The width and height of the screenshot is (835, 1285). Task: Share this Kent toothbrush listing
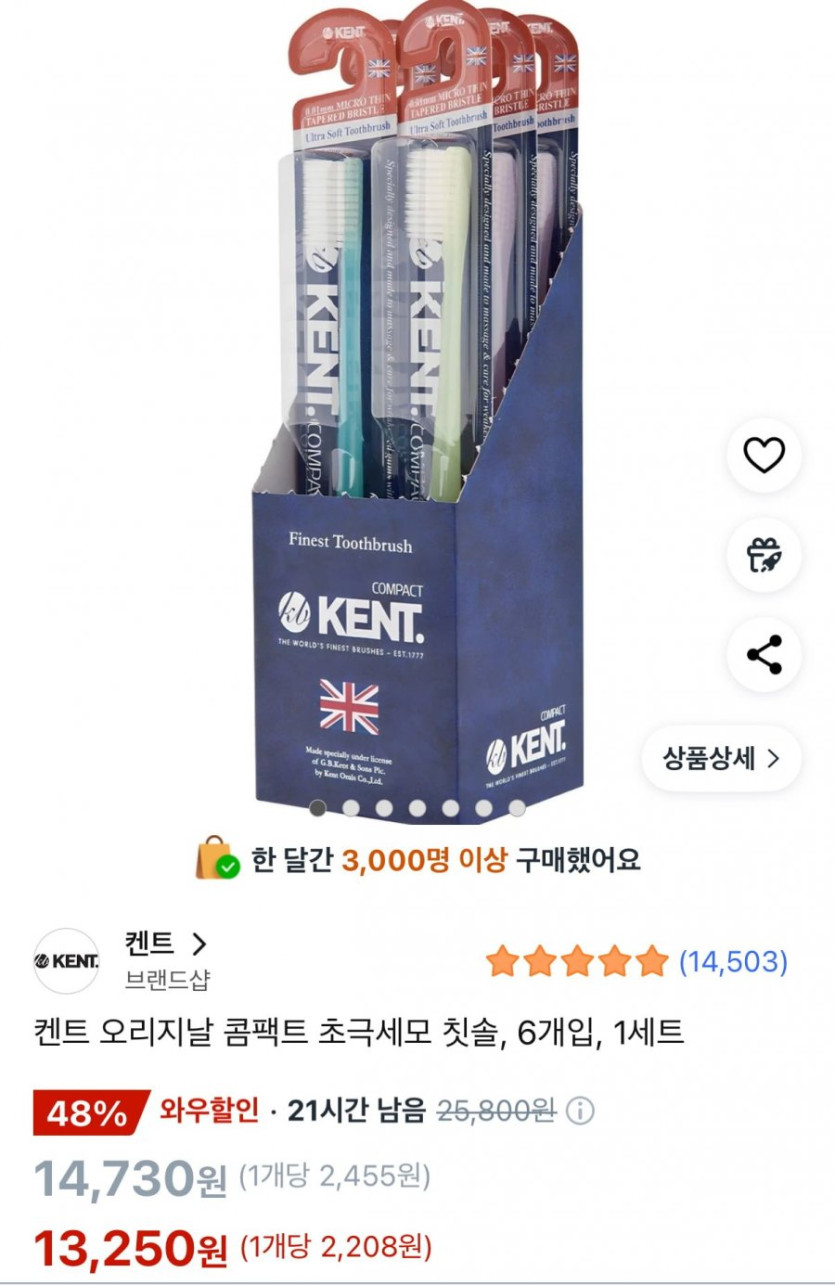pyautogui.click(x=764, y=655)
